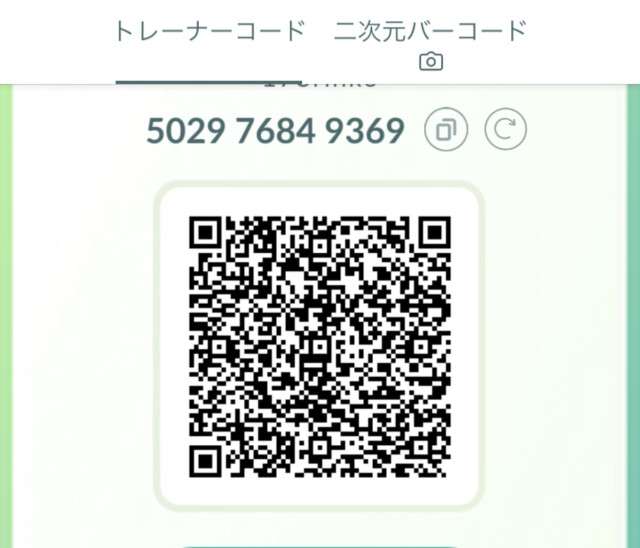
Task: Switch to the 二次元バーコード tab
Action: pyautogui.click(x=430, y=40)
